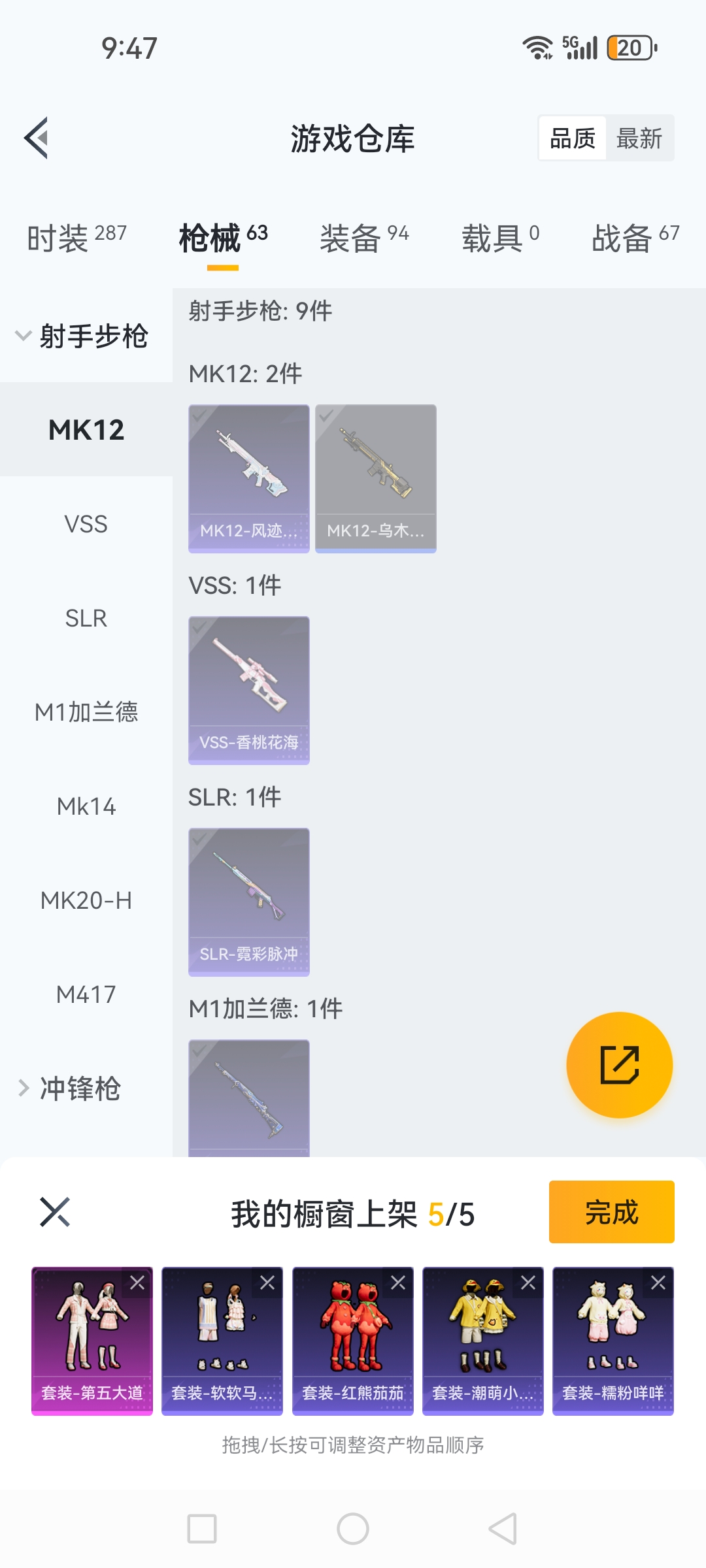Screen dimensions: 706x1568
Task: Collapse the 射手步枪 category
Action: (x=82, y=336)
